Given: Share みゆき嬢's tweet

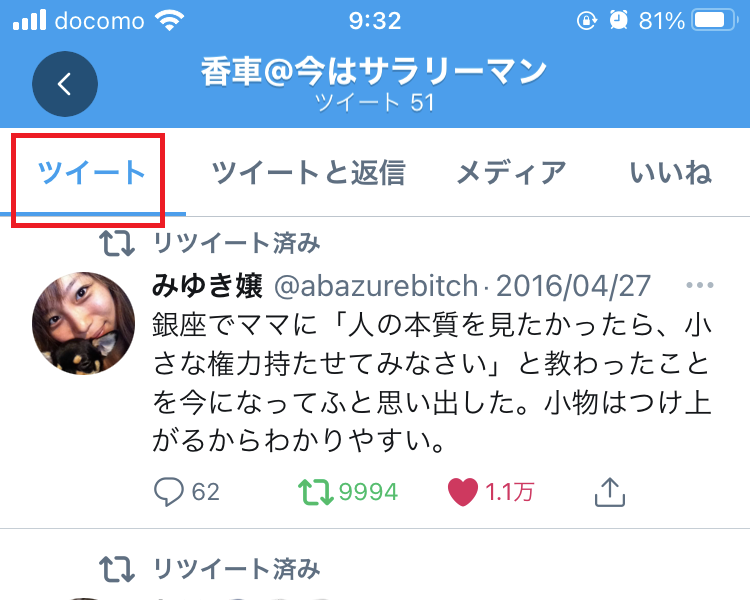Looking at the screenshot, I should pos(609,491).
